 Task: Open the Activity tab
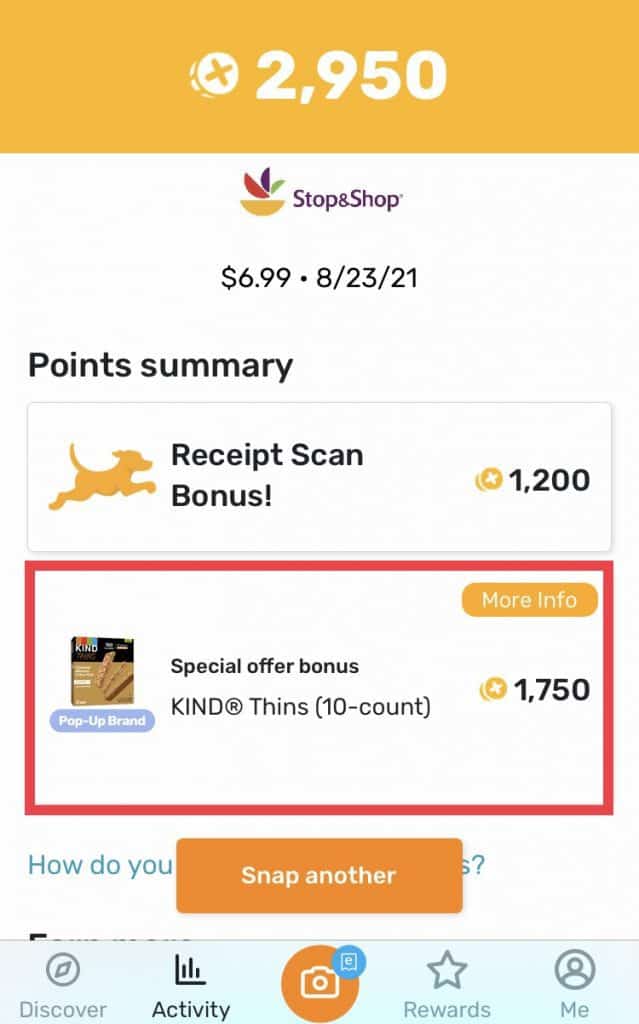click(191, 985)
